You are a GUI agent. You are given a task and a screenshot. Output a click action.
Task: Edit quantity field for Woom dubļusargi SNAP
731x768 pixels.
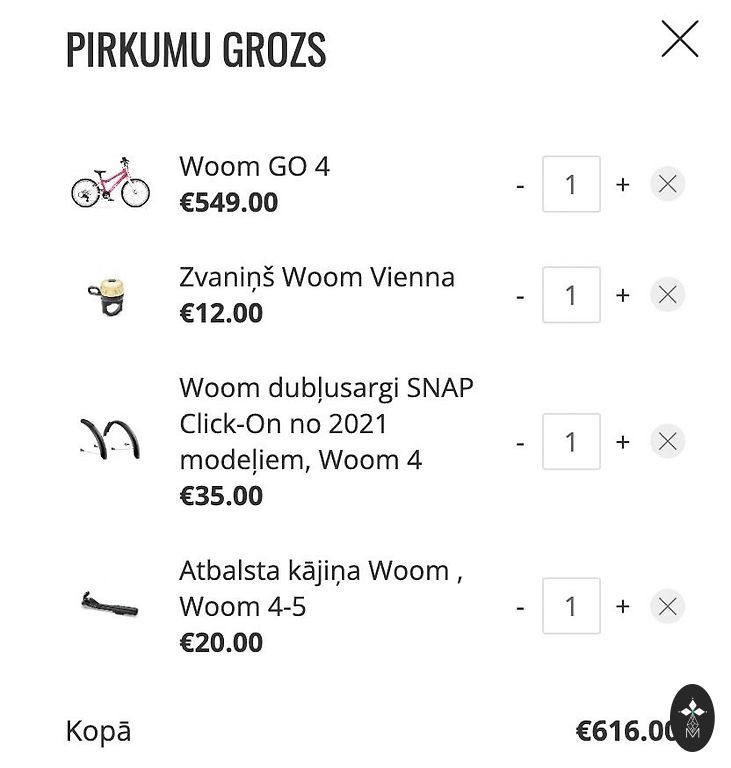pyautogui.click(x=571, y=441)
